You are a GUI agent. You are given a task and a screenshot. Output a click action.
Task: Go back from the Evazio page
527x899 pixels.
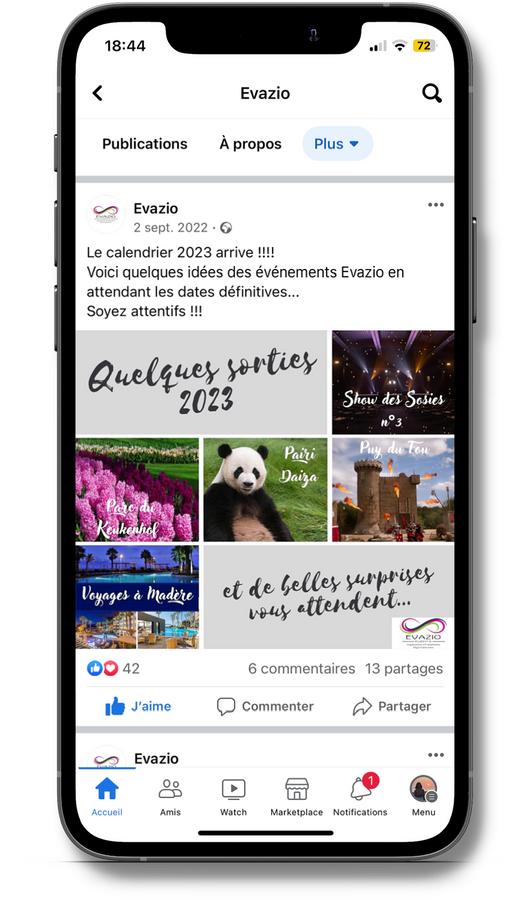tap(98, 93)
